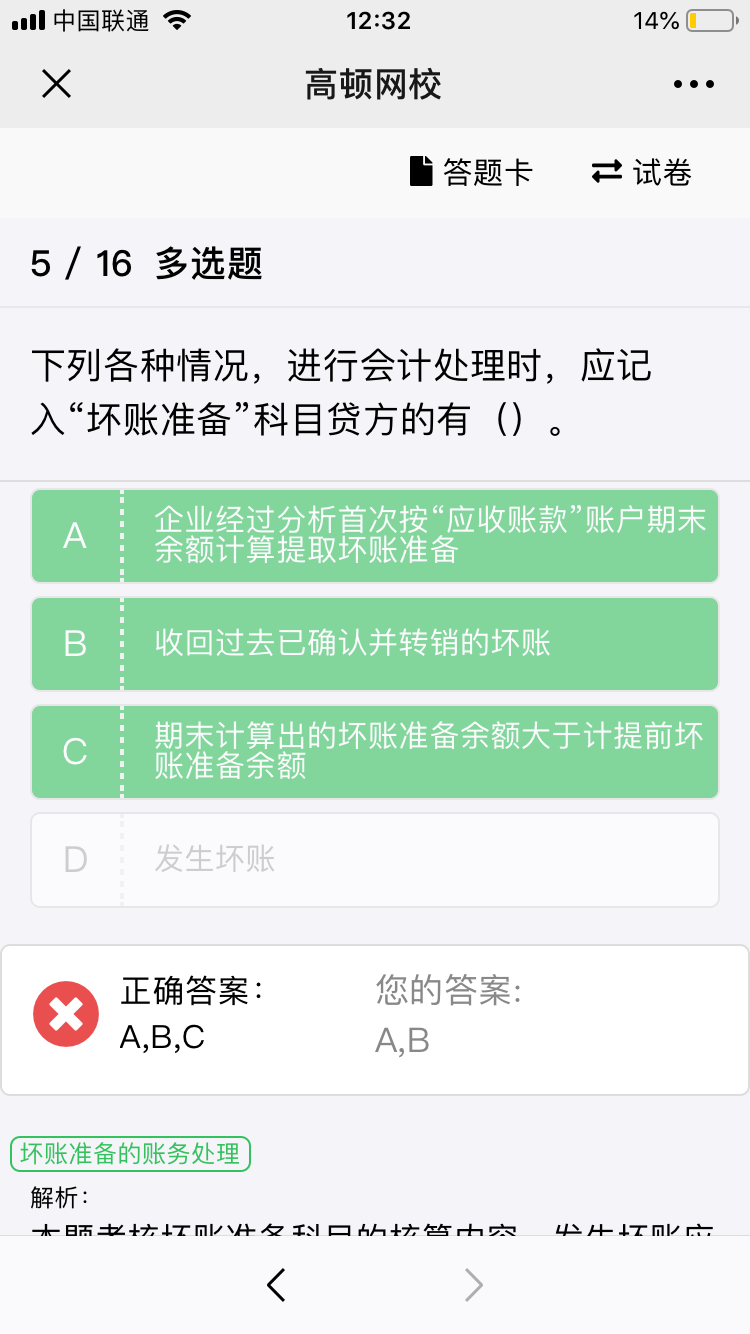750x1334 pixels.
Task: Open the three-dot overflow menu
Action: 693,85
